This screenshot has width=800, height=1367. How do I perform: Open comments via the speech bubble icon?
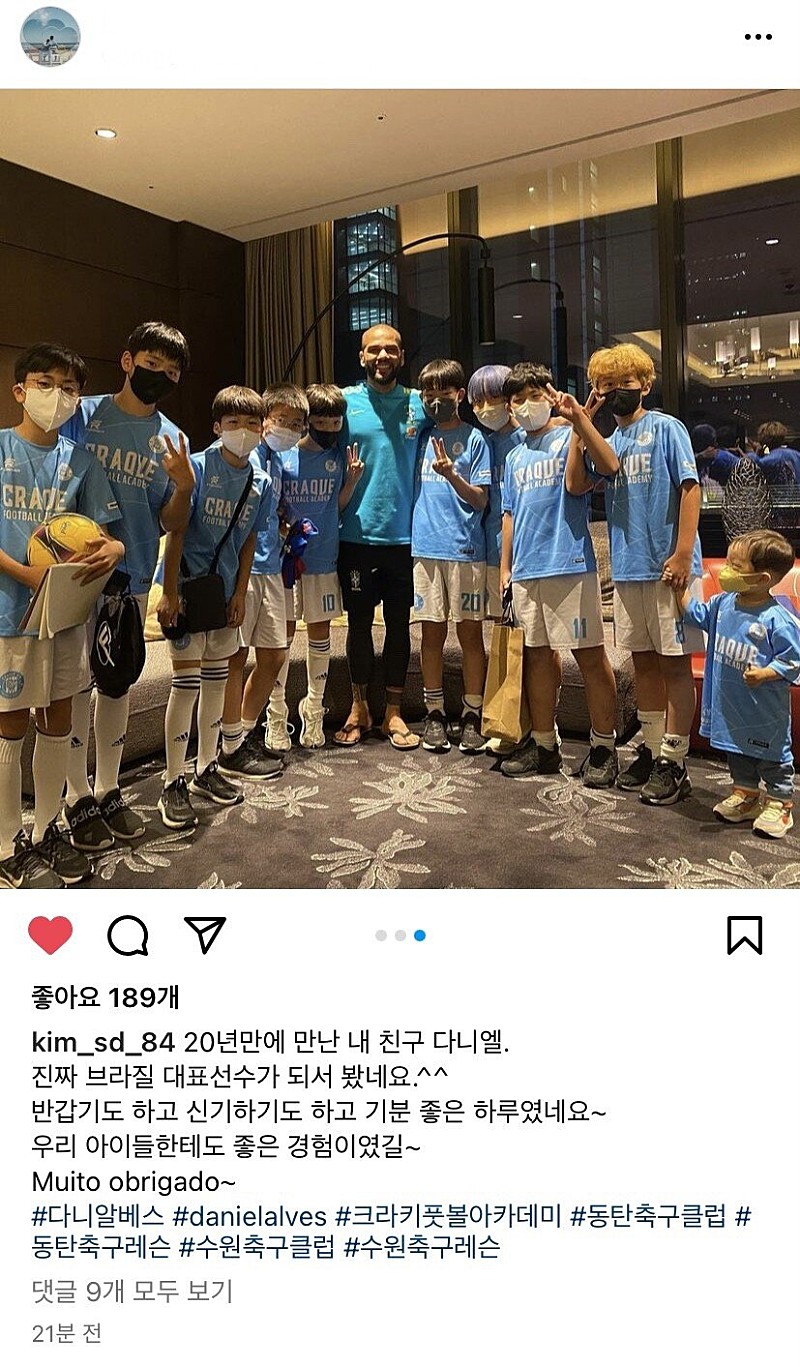click(128, 935)
